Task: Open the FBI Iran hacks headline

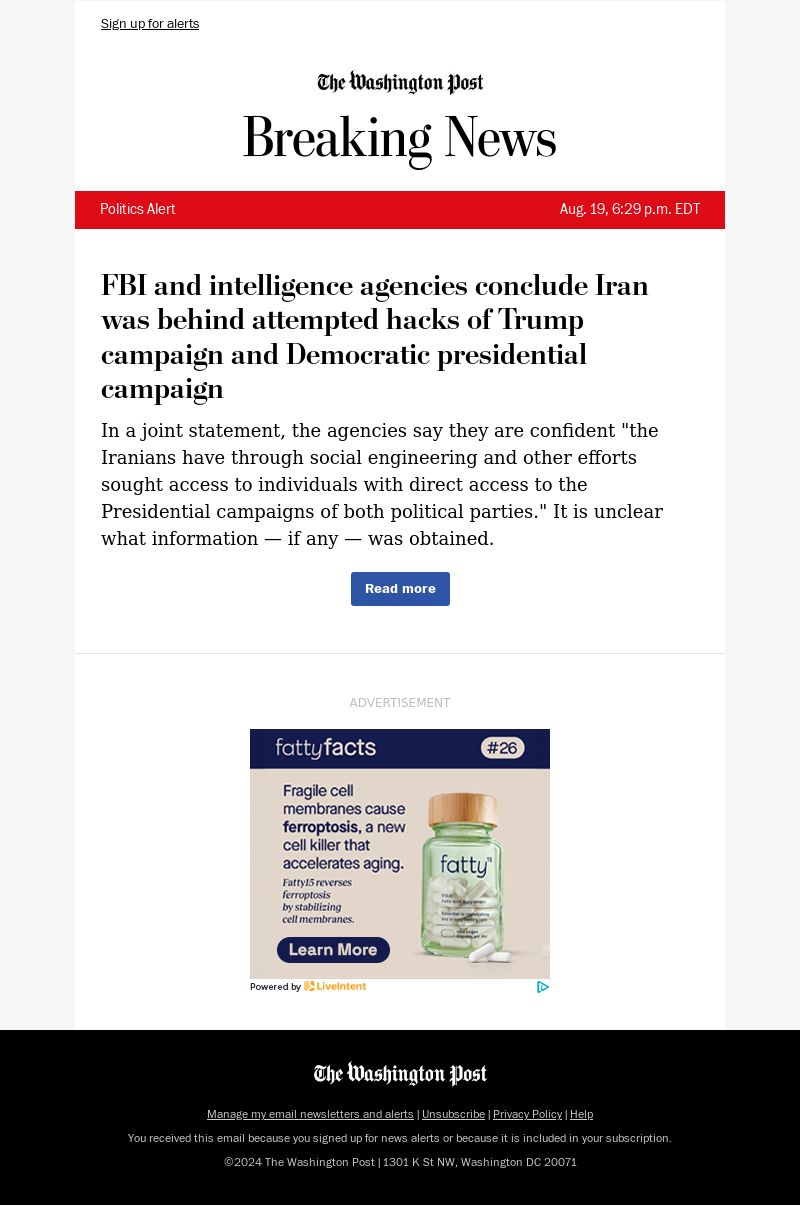Action: (374, 337)
